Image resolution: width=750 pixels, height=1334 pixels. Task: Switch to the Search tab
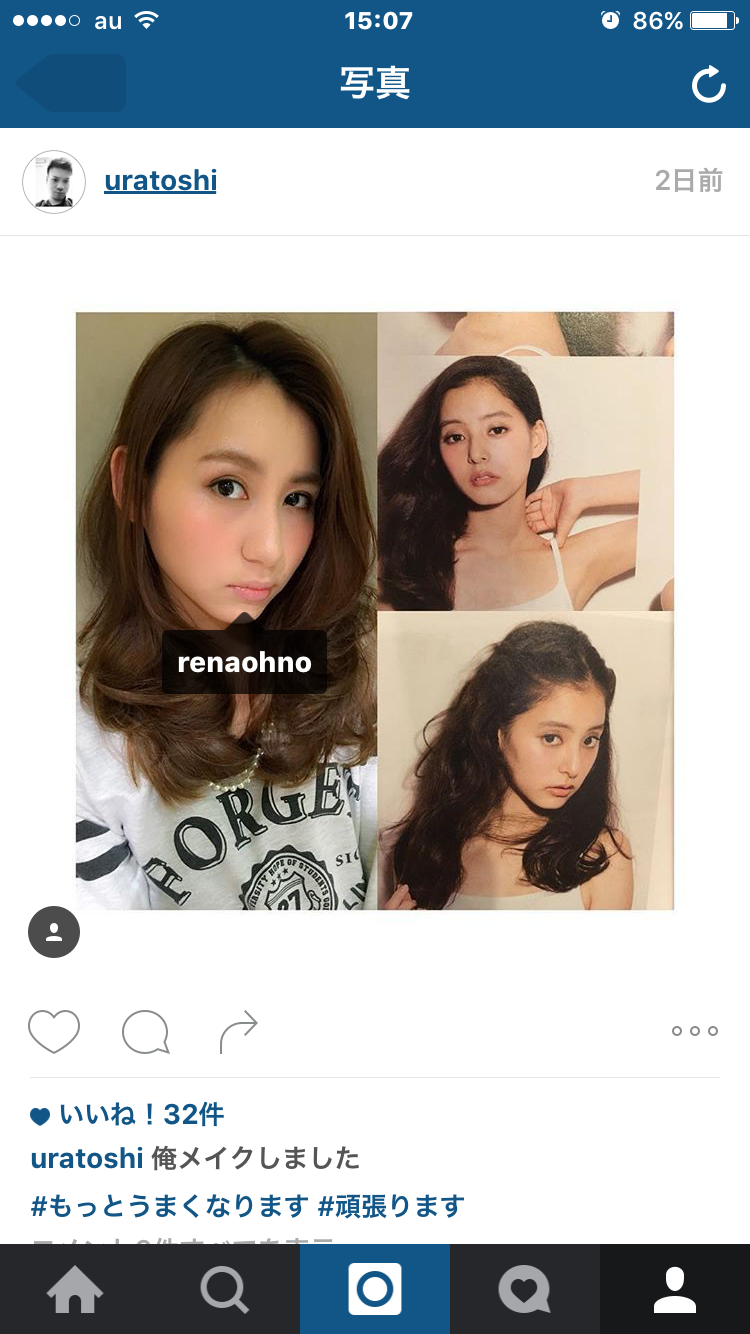click(225, 1290)
